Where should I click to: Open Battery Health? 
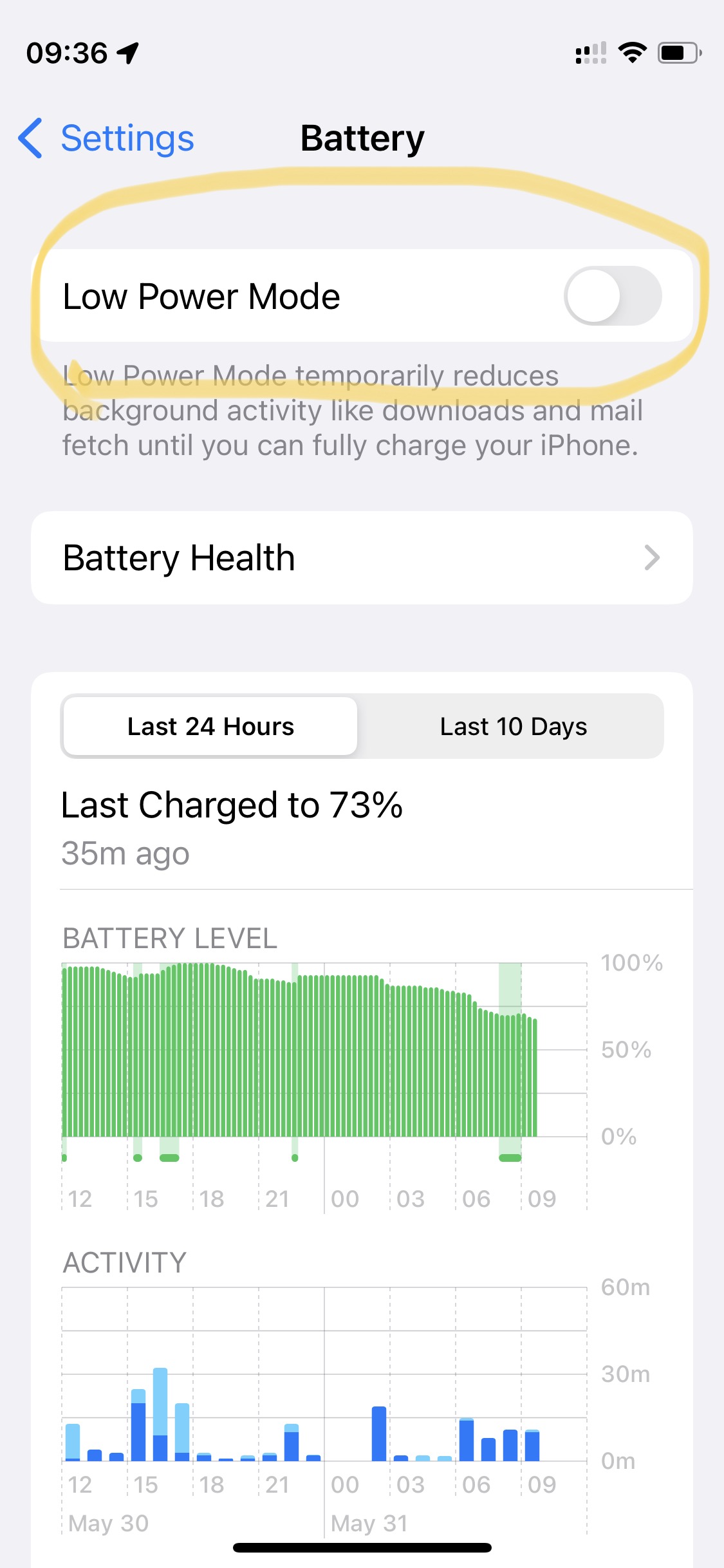(x=362, y=557)
